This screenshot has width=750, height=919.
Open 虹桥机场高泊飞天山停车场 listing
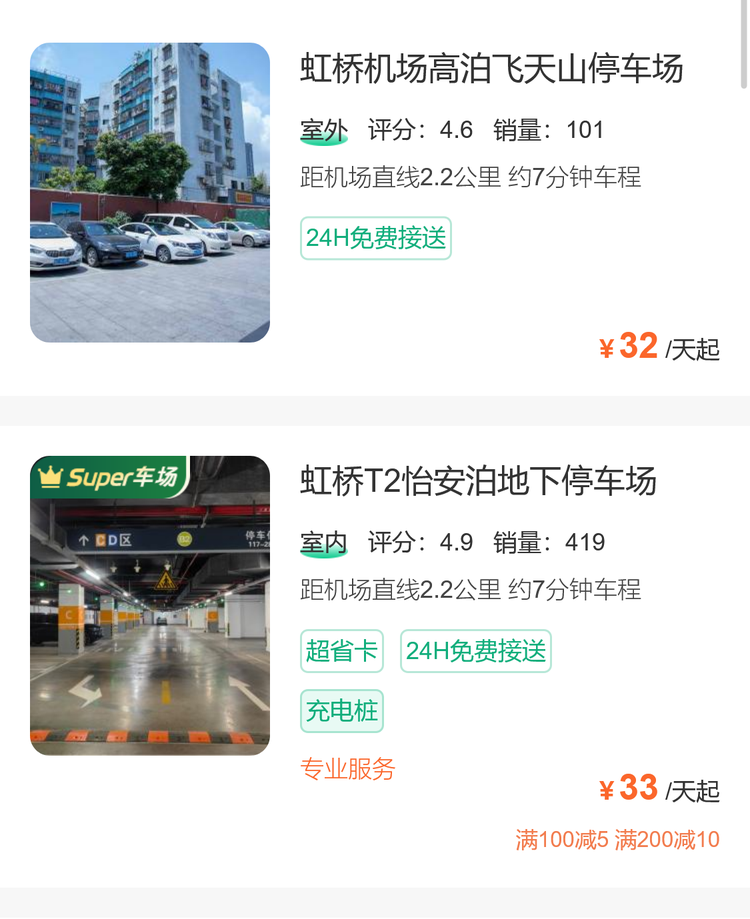pos(491,69)
